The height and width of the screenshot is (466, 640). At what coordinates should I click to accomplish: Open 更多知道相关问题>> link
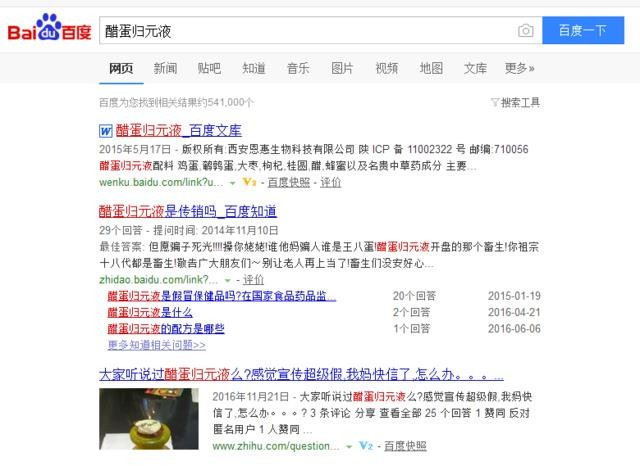[x=156, y=344]
